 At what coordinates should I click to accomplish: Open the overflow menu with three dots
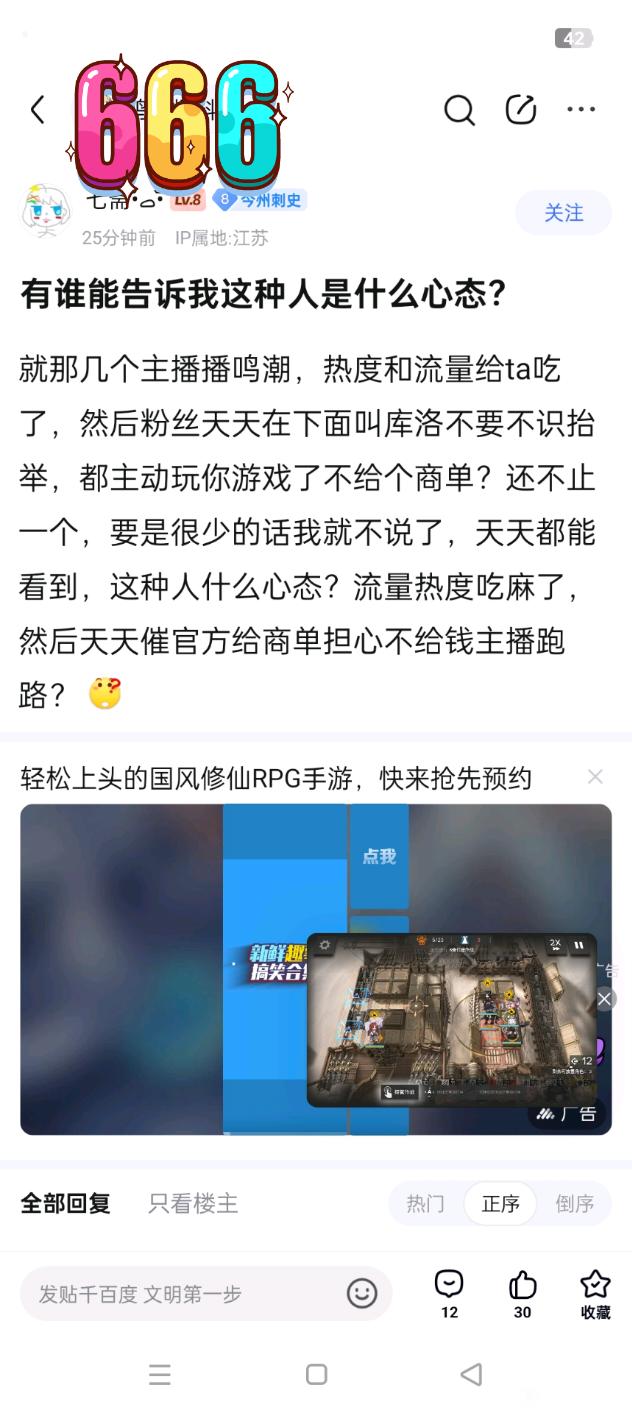coord(581,109)
